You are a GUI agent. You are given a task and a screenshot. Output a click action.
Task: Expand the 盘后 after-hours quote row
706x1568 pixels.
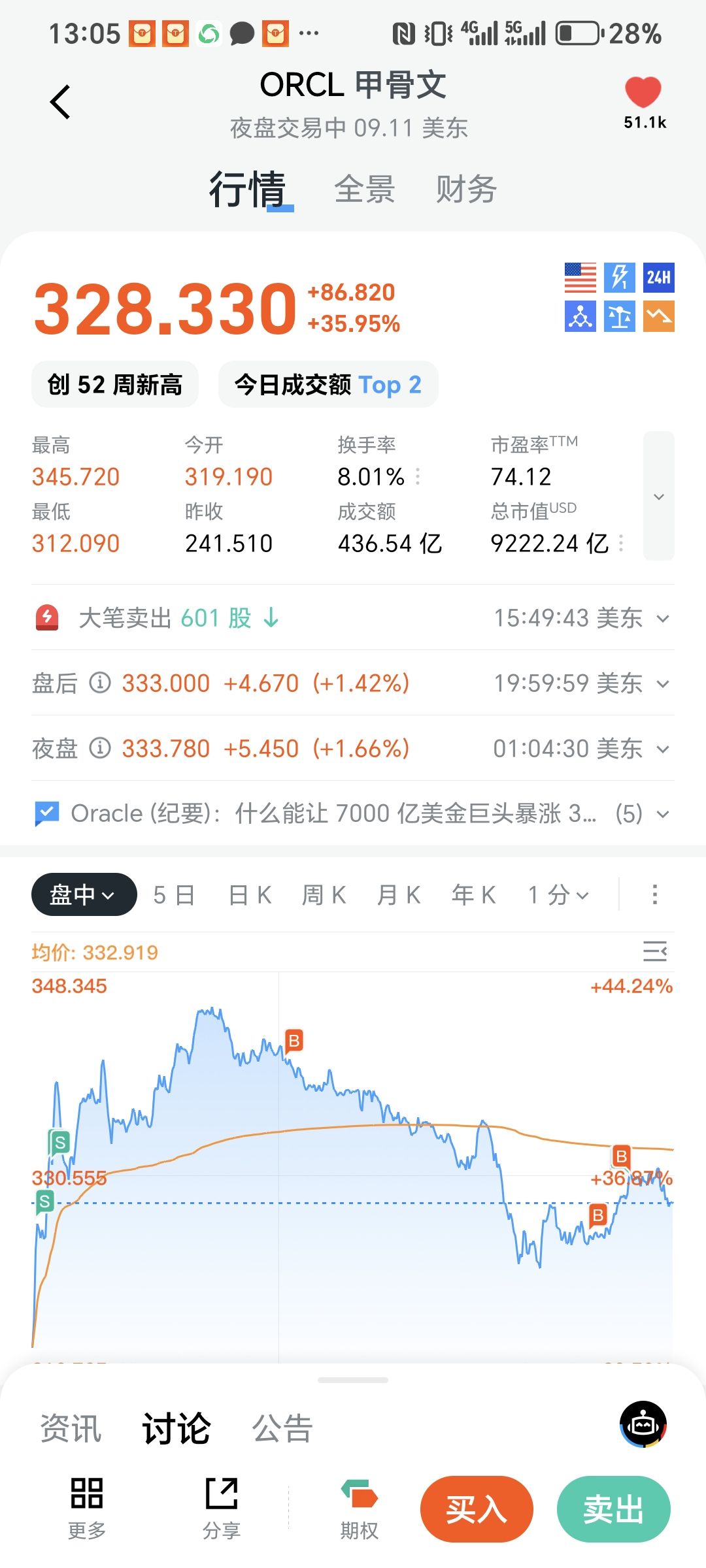[663, 684]
